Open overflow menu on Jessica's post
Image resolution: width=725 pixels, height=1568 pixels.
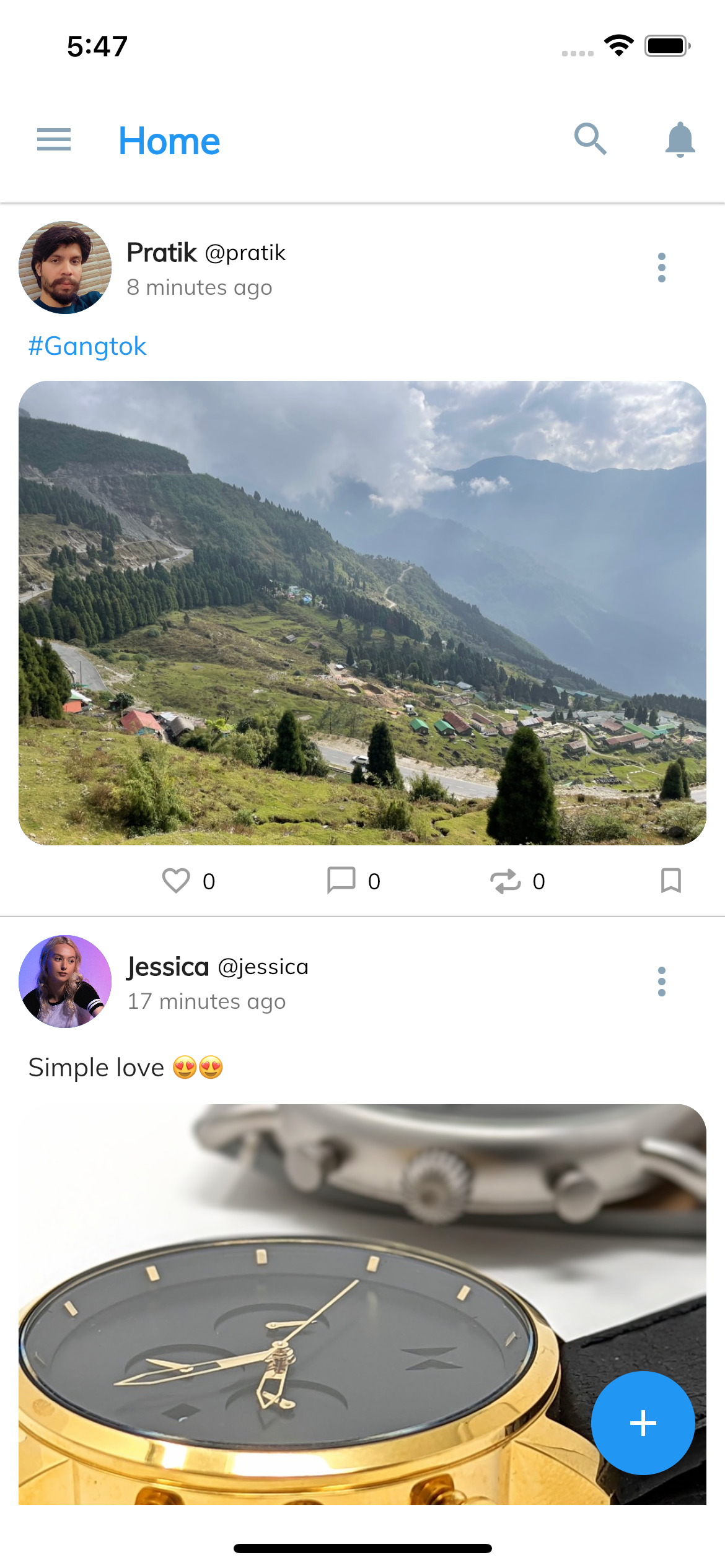coord(661,982)
